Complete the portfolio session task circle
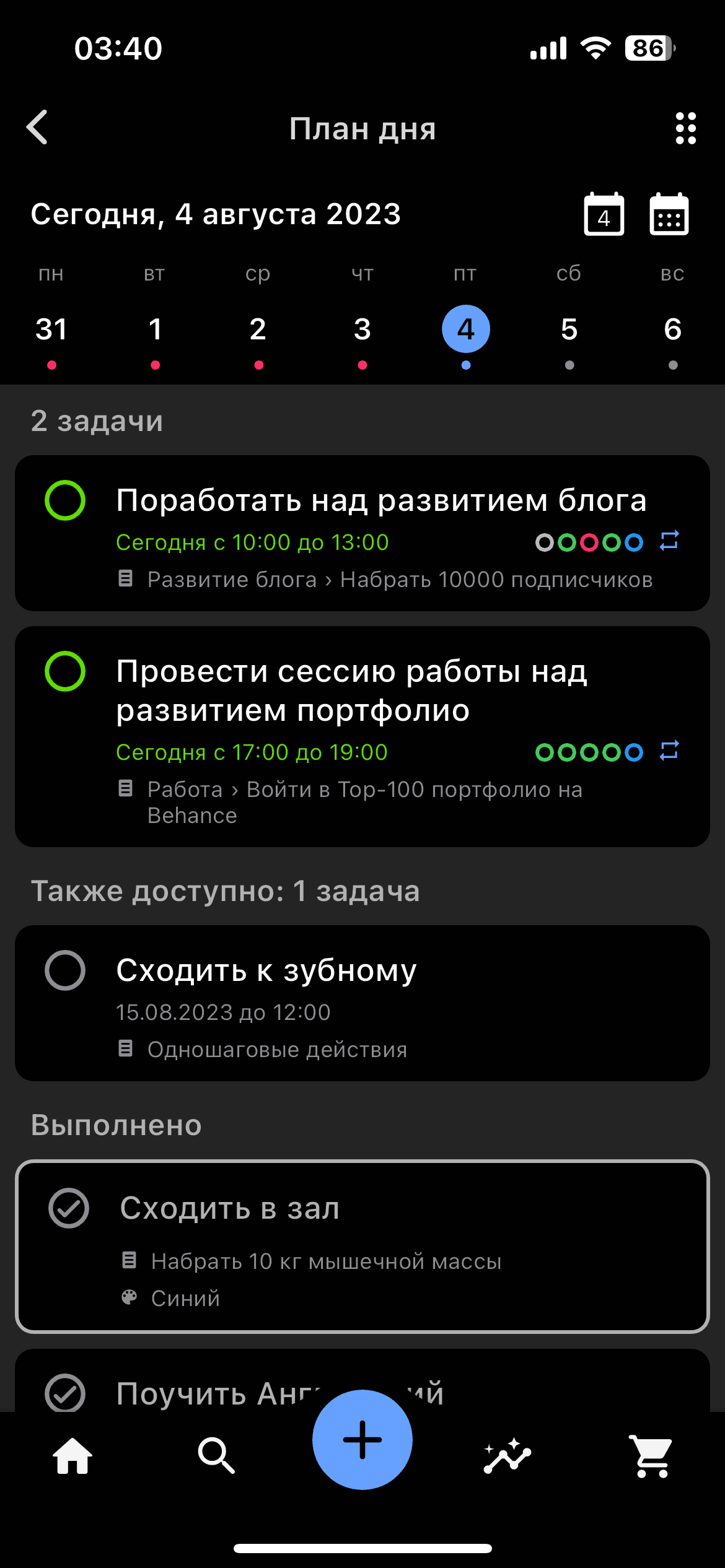The image size is (725, 1568). 65,671
